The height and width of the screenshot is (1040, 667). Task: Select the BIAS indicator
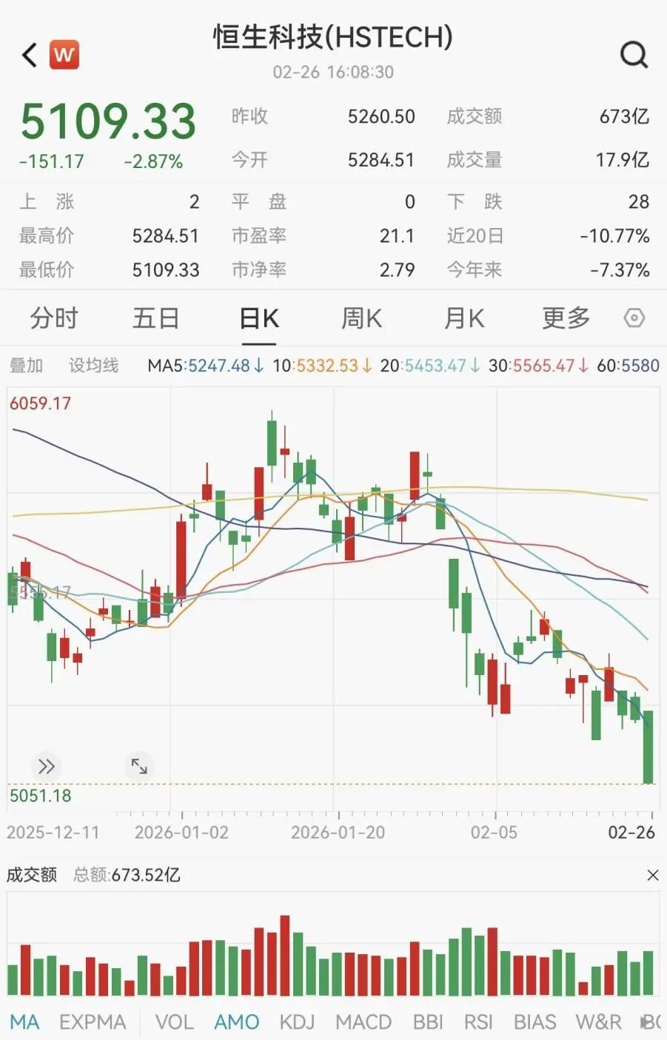click(x=535, y=1022)
